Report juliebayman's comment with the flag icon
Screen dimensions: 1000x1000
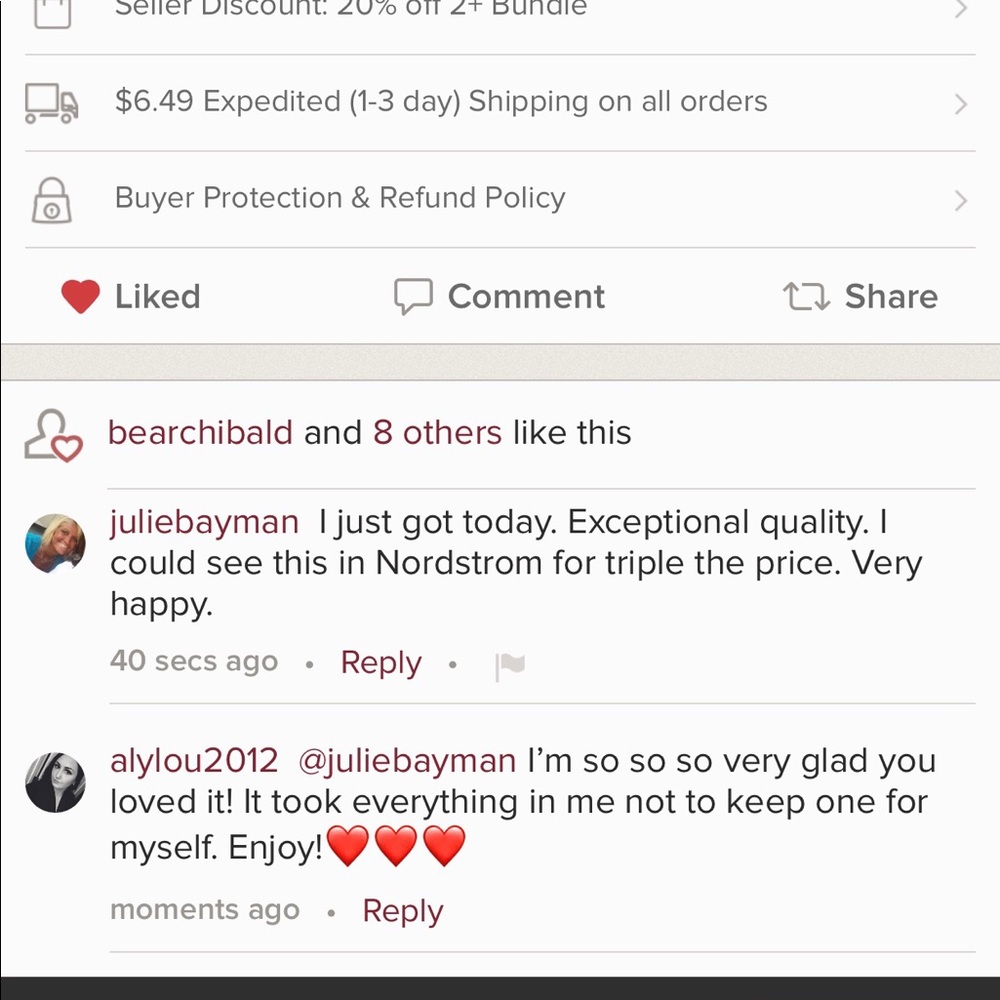510,666
